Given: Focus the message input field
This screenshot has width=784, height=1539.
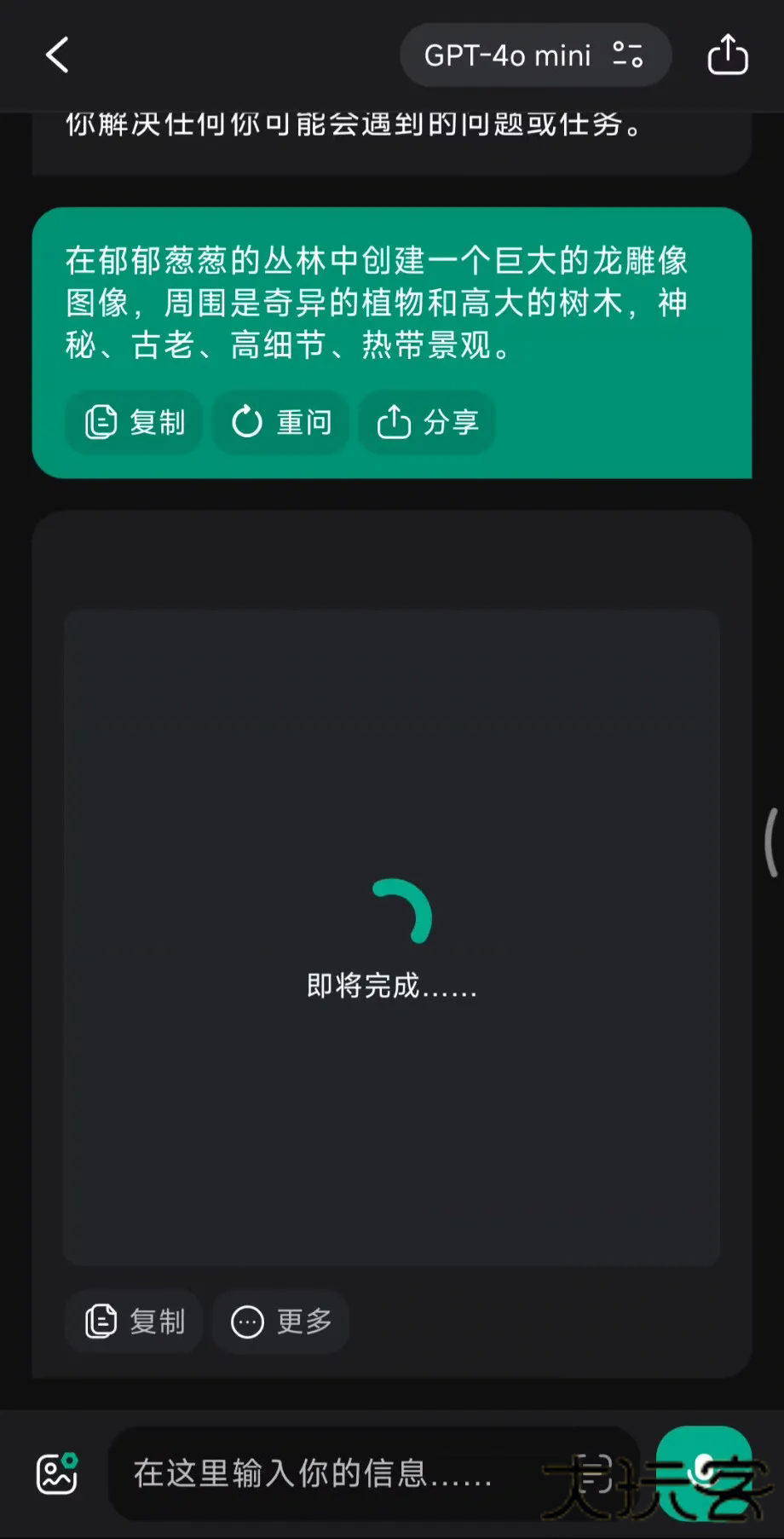Looking at the screenshot, I should pyautogui.click(x=341, y=1472).
